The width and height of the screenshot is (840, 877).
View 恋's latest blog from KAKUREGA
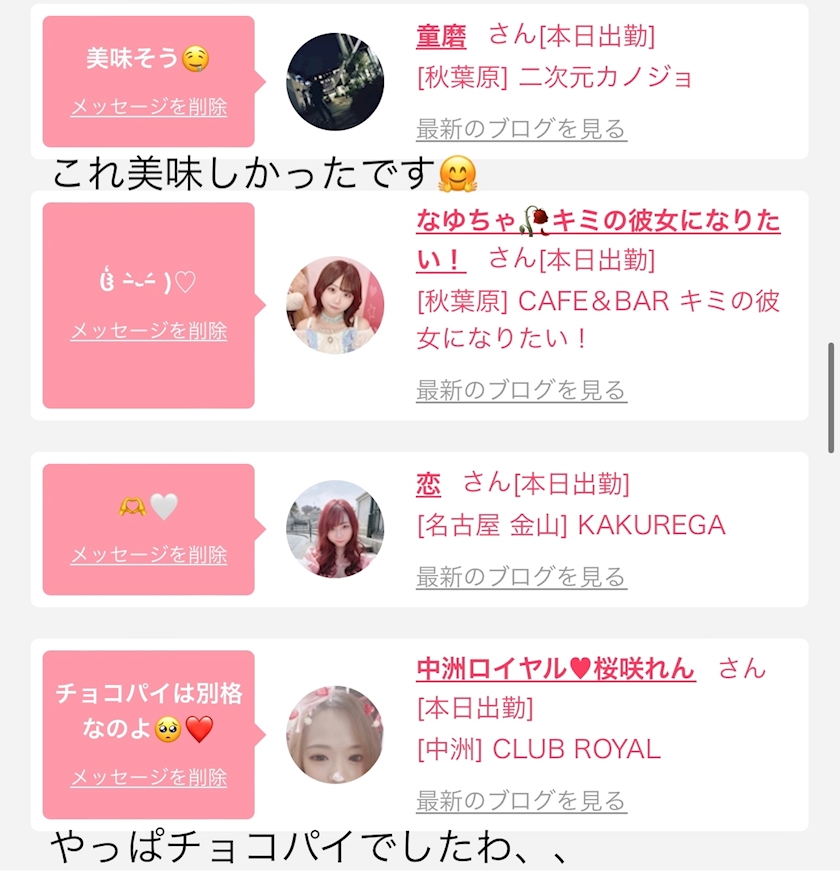click(x=521, y=577)
